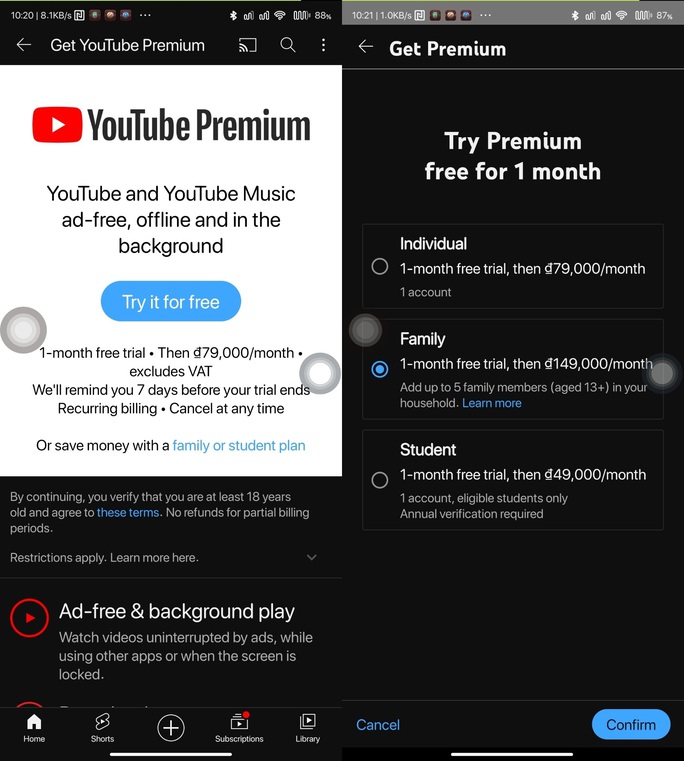
Task: Open the three-dot overflow menu
Action: point(323,45)
